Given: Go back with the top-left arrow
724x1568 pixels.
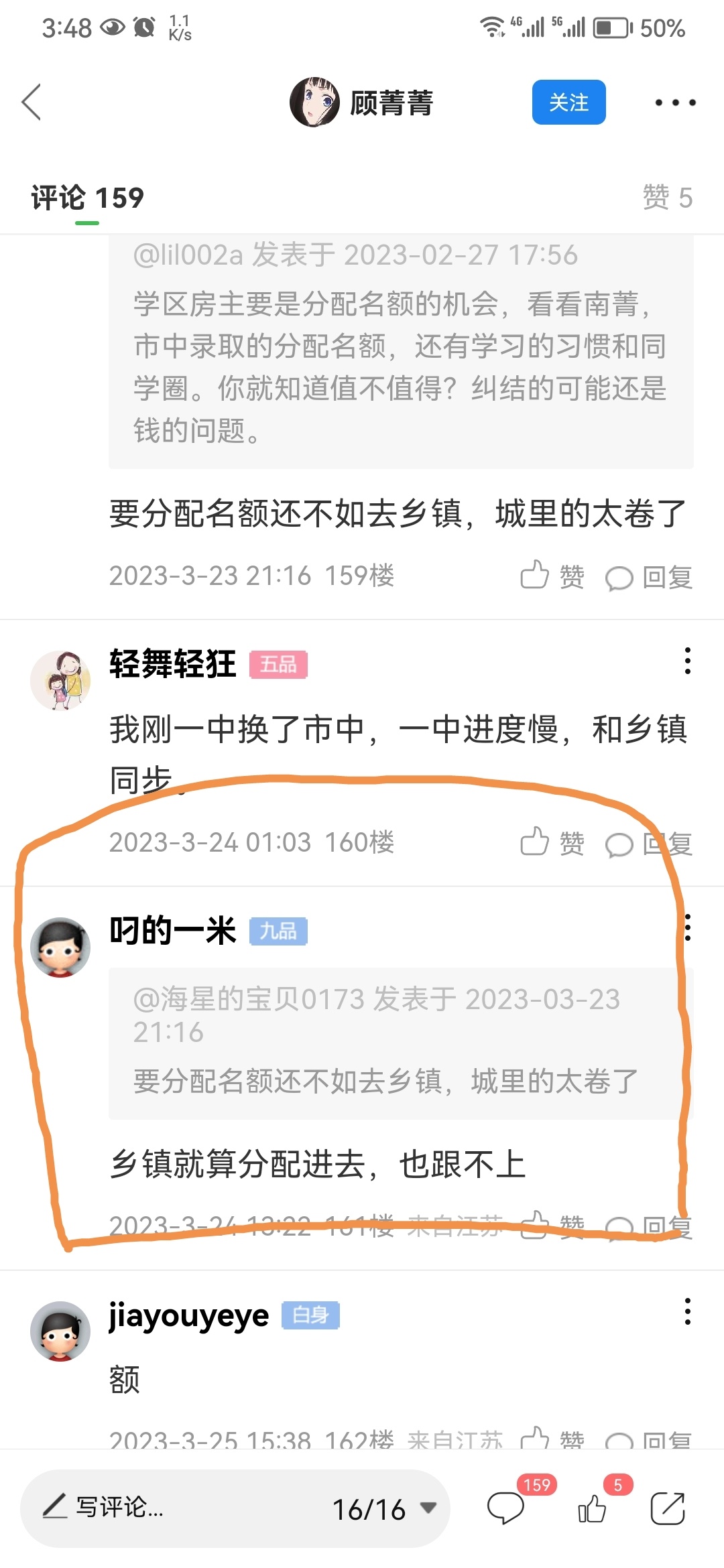Looking at the screenshot, I should point(32,103).
